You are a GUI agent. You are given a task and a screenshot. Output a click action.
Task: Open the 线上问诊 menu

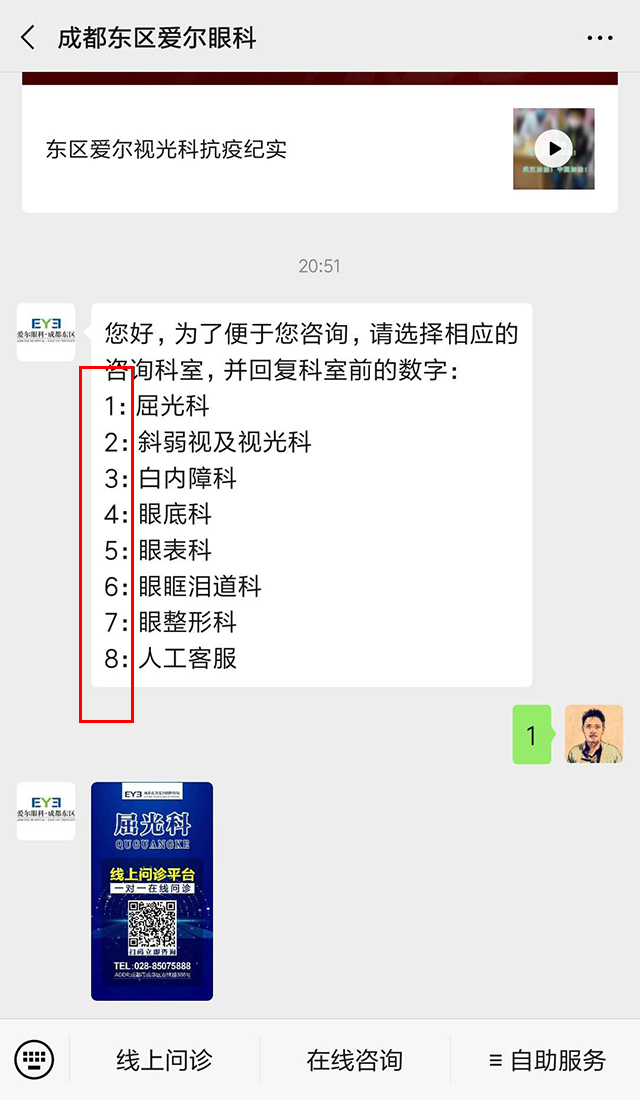click(164, 1059)
